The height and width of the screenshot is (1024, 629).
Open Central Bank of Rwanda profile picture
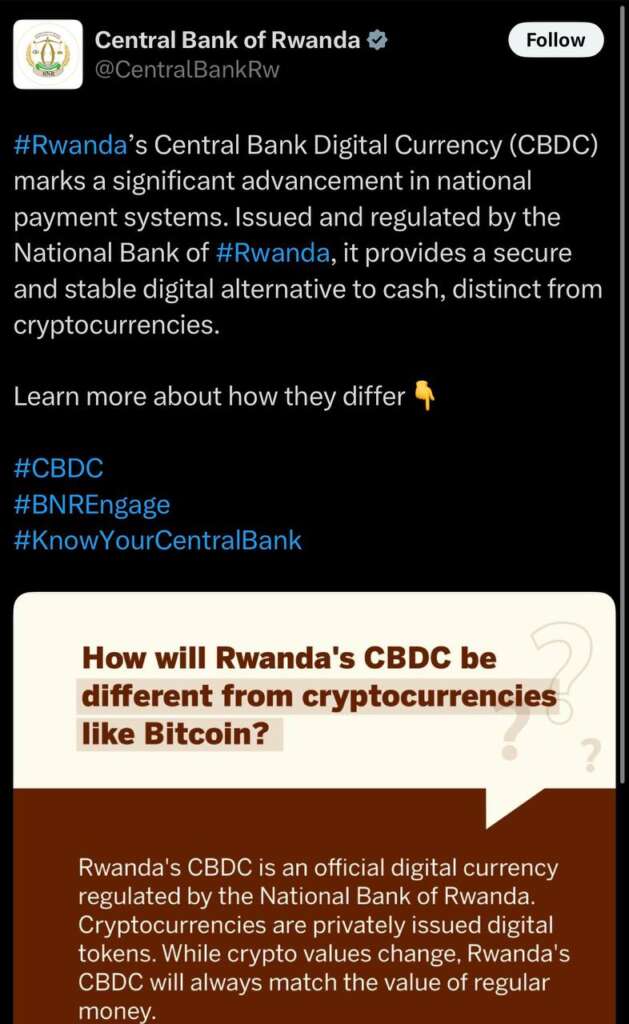click(48, 55)
